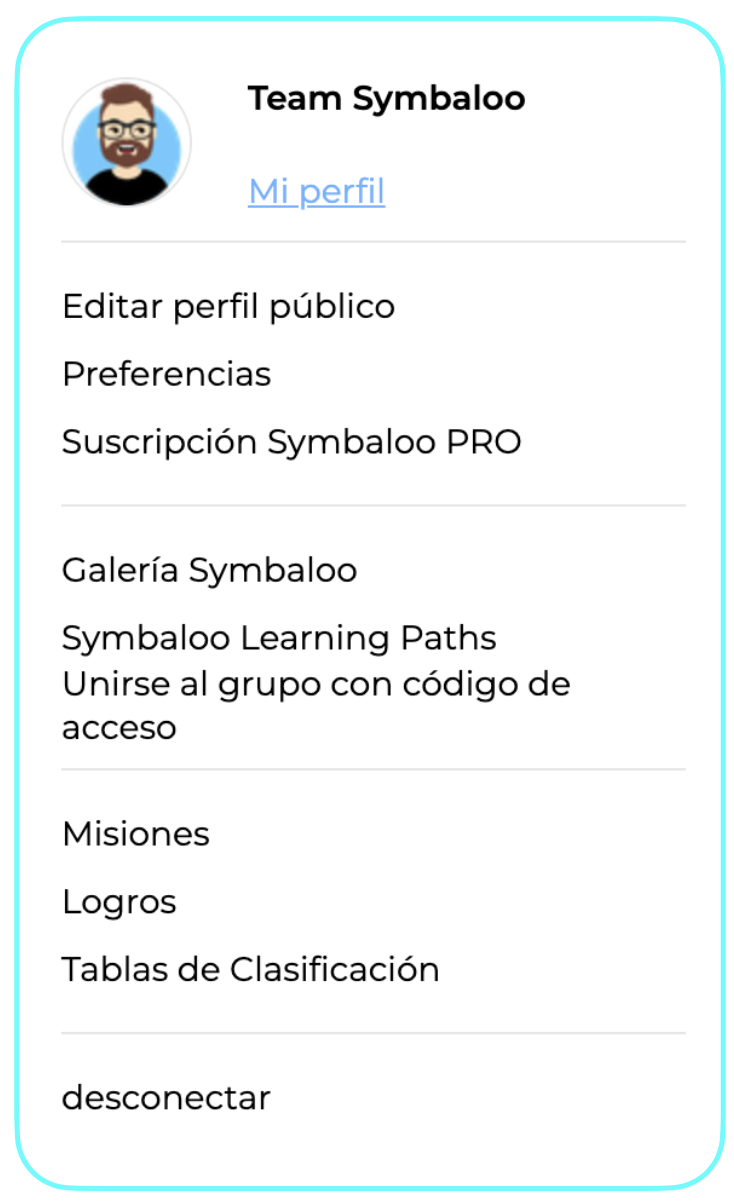Go to Suscripción Symbaloo PRO

coord(291,442)
